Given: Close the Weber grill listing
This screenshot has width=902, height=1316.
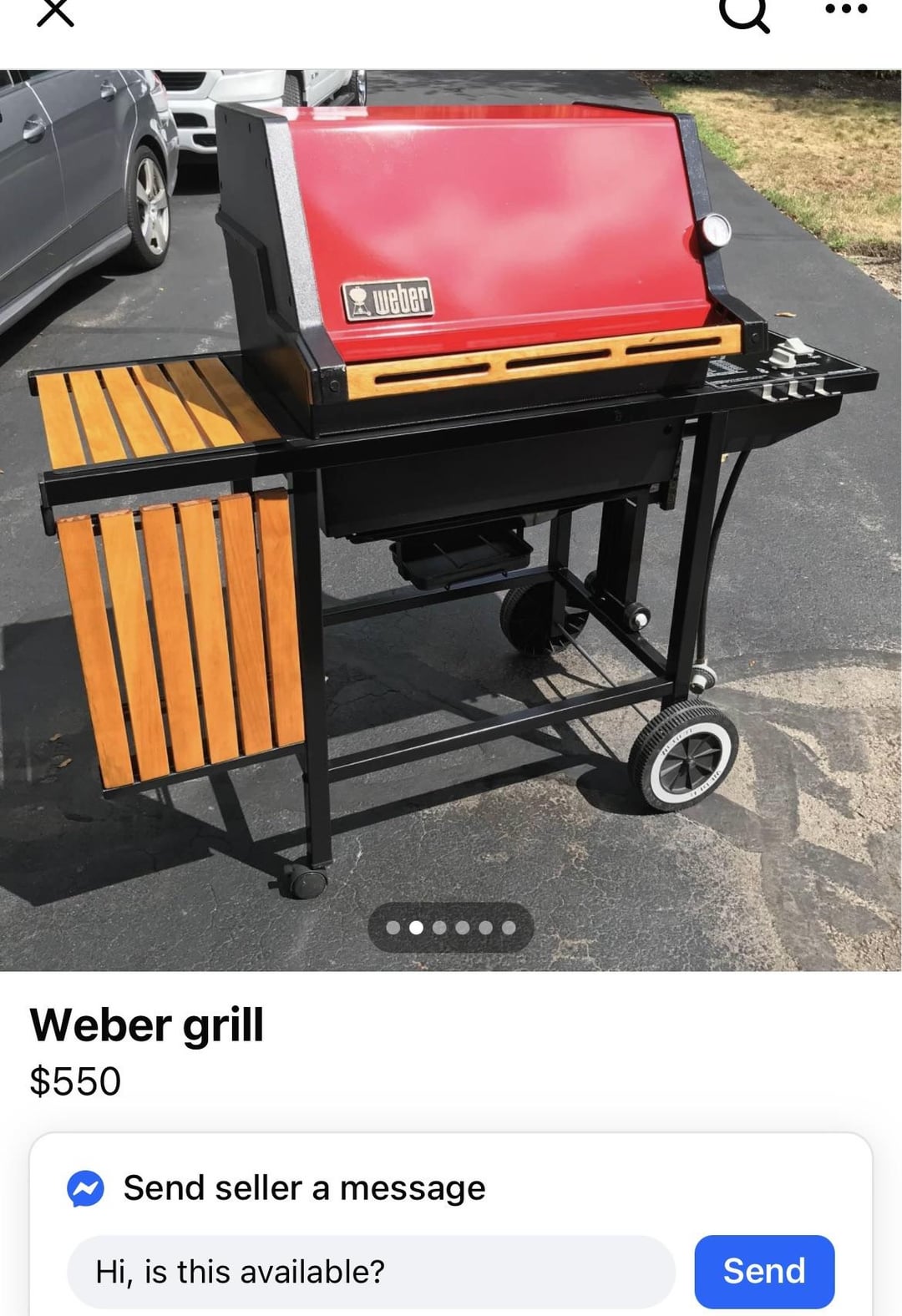Looking at the screenshot, I should [55, 12].
